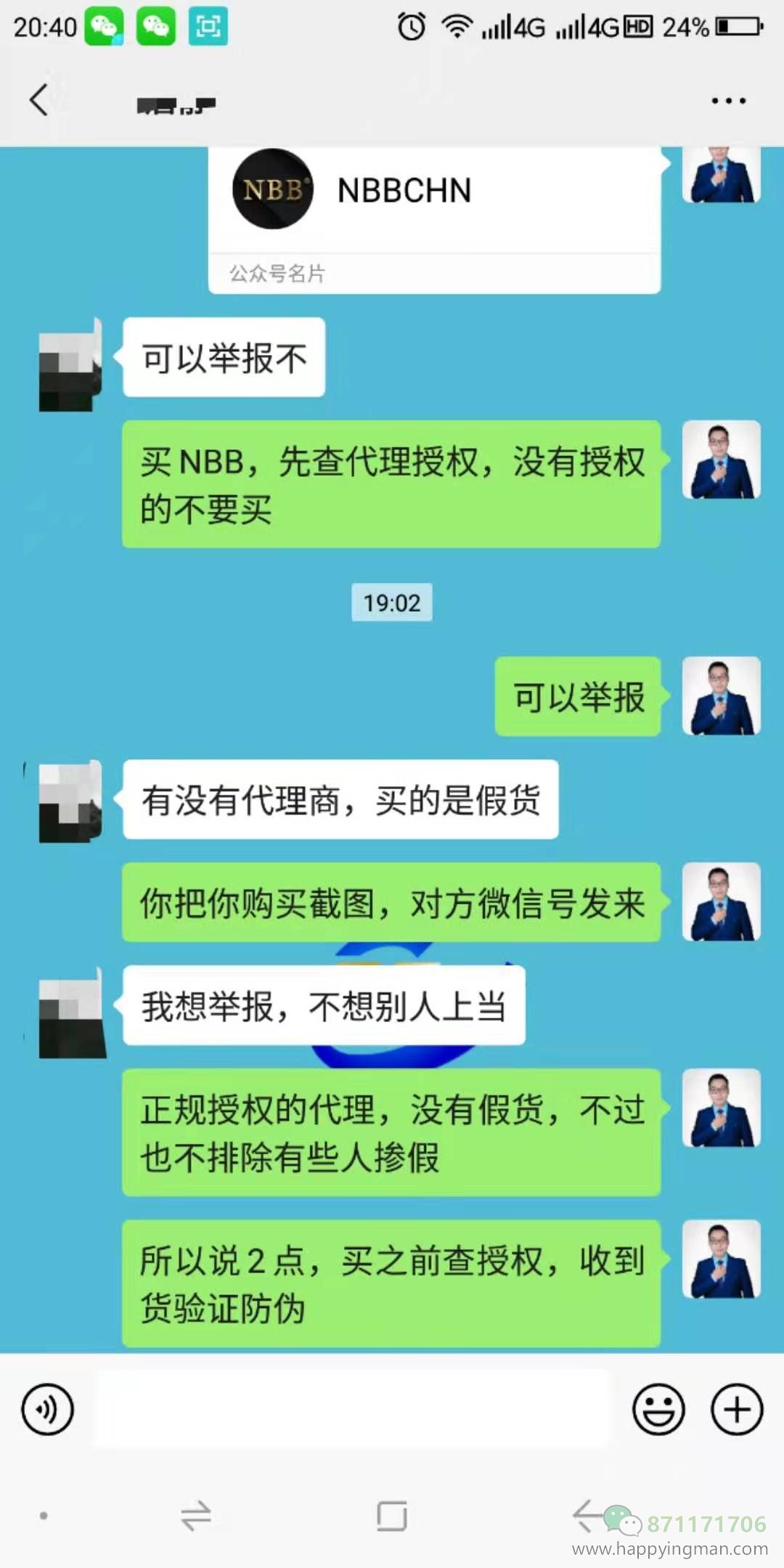View the sender avatar beside "可以举报"
Screen dimensions: 784x1568
[x=721, y=696]
